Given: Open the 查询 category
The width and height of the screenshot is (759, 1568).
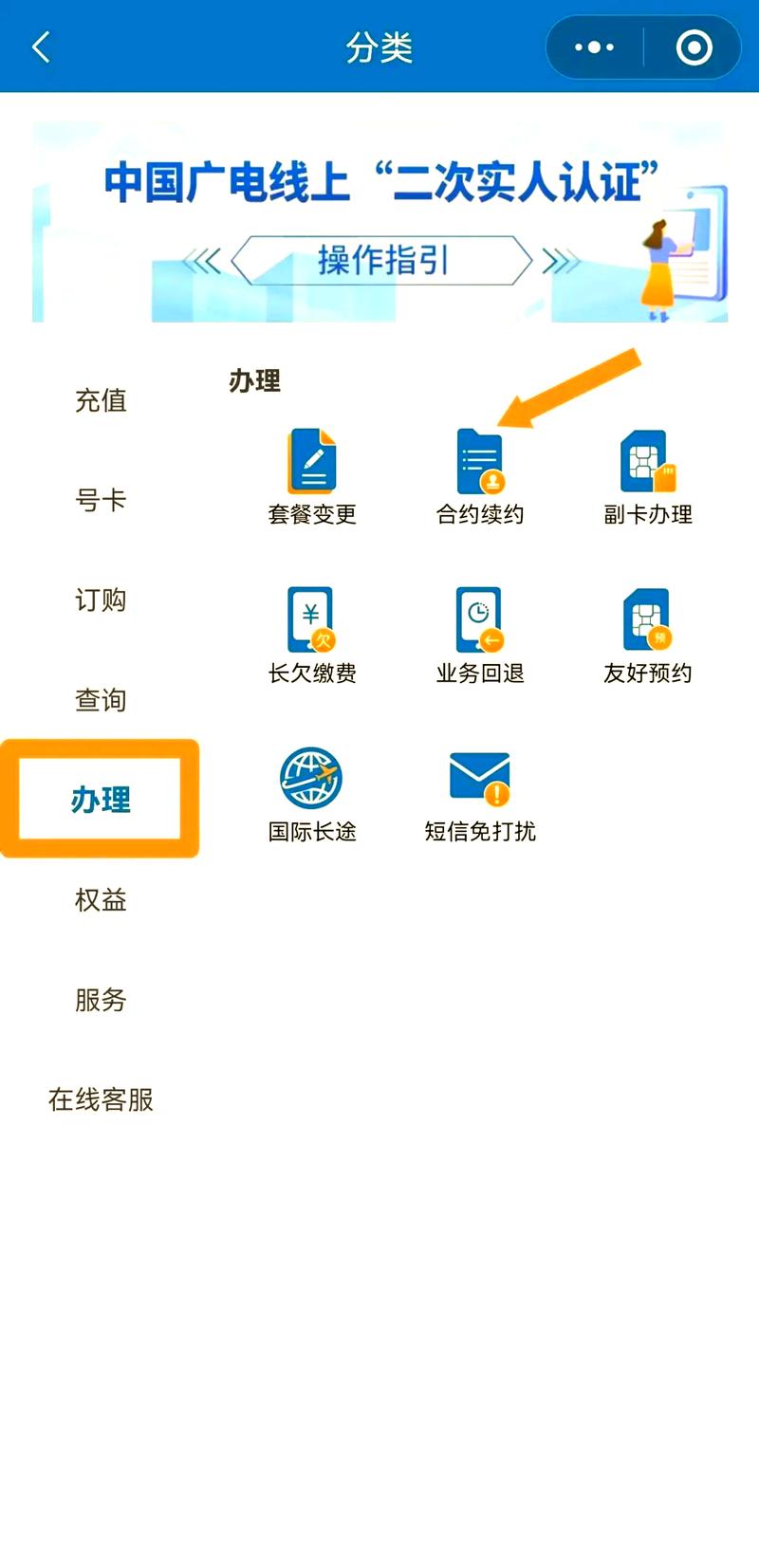Looking at the screenshot, I should (101, 700).
